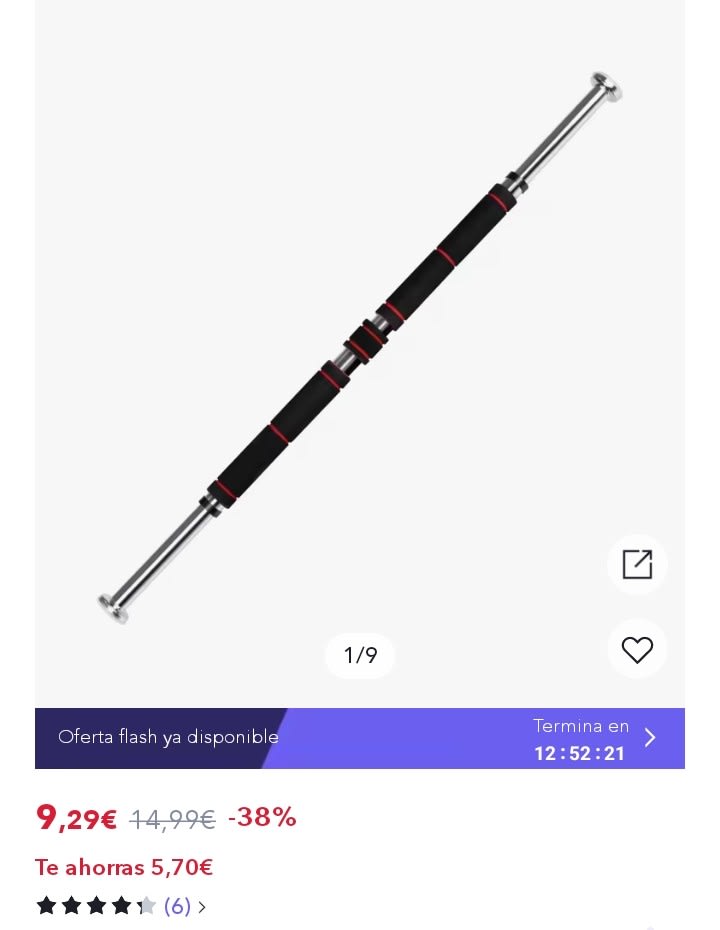Open the product reviews rating
The image size is (720, 930).
121,906
